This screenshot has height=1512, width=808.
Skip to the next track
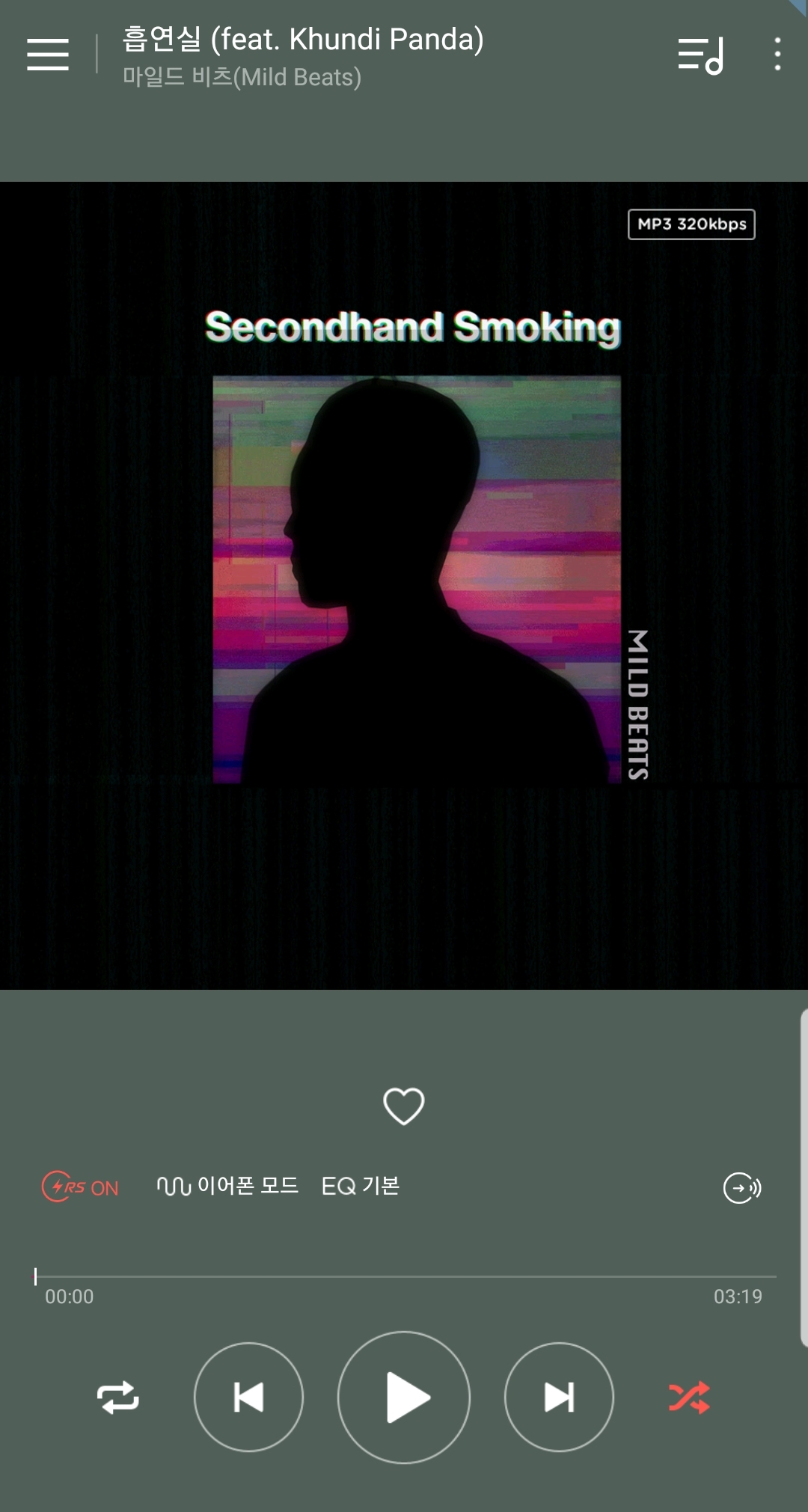(559, 1398)
